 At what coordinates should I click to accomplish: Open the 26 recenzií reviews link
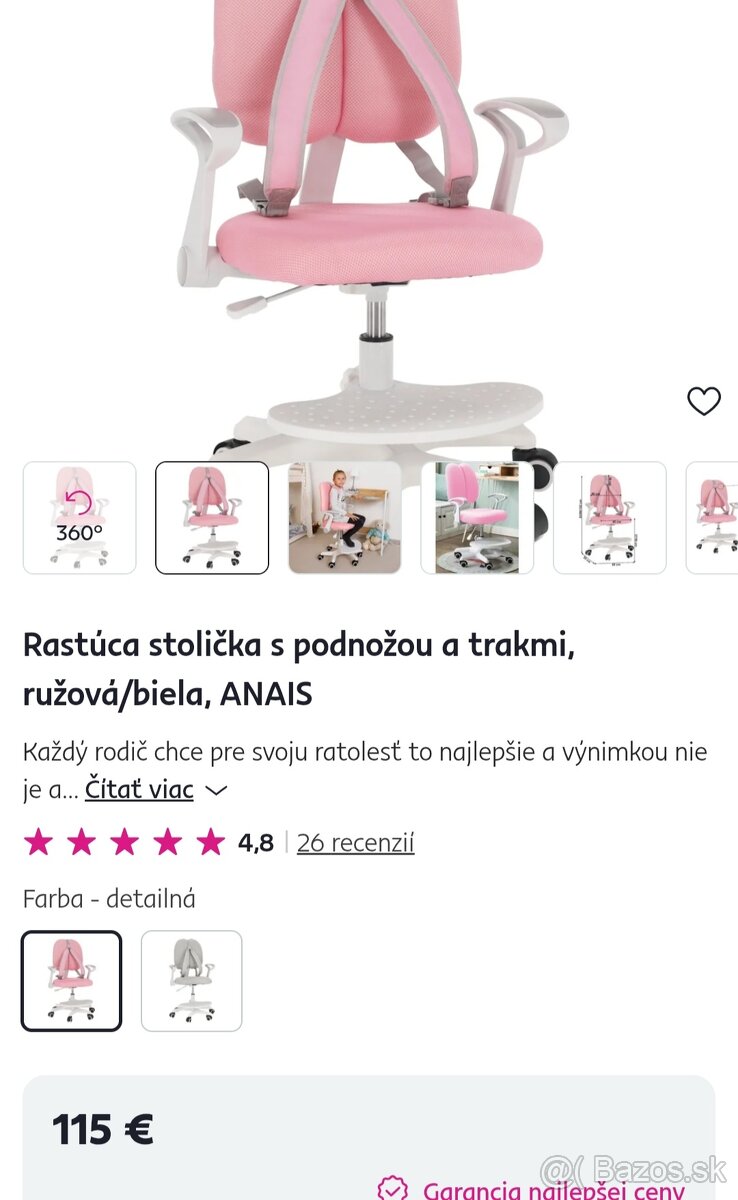coord(355,842)
